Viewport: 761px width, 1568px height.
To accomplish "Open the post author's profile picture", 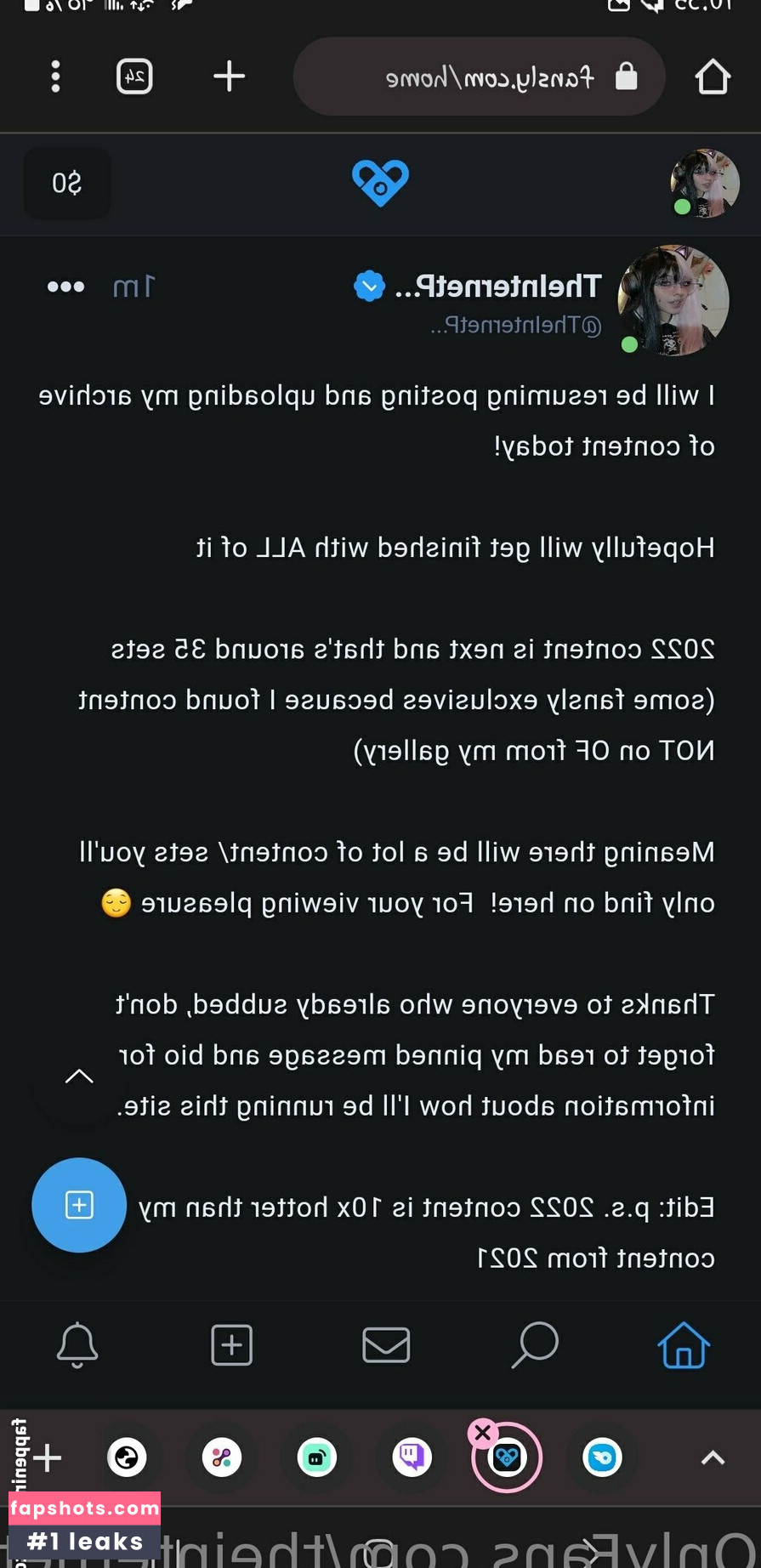I will click(673, 300).
